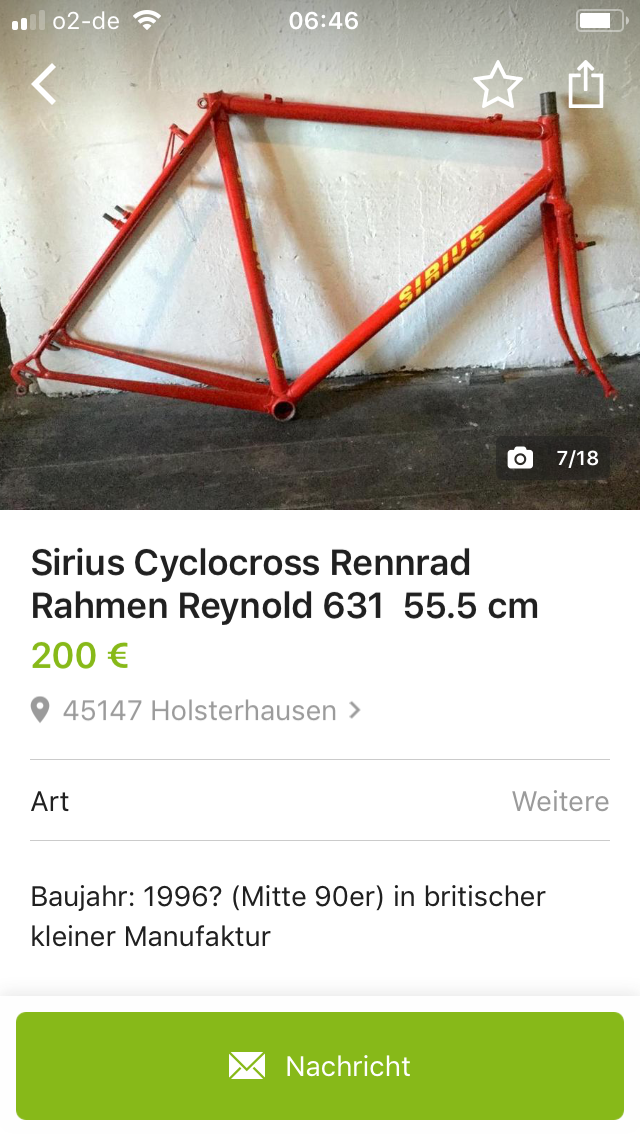Send a Nachricht to the seller
This screenshot has height=1136, width=640.
click(x=320, y=1066)
